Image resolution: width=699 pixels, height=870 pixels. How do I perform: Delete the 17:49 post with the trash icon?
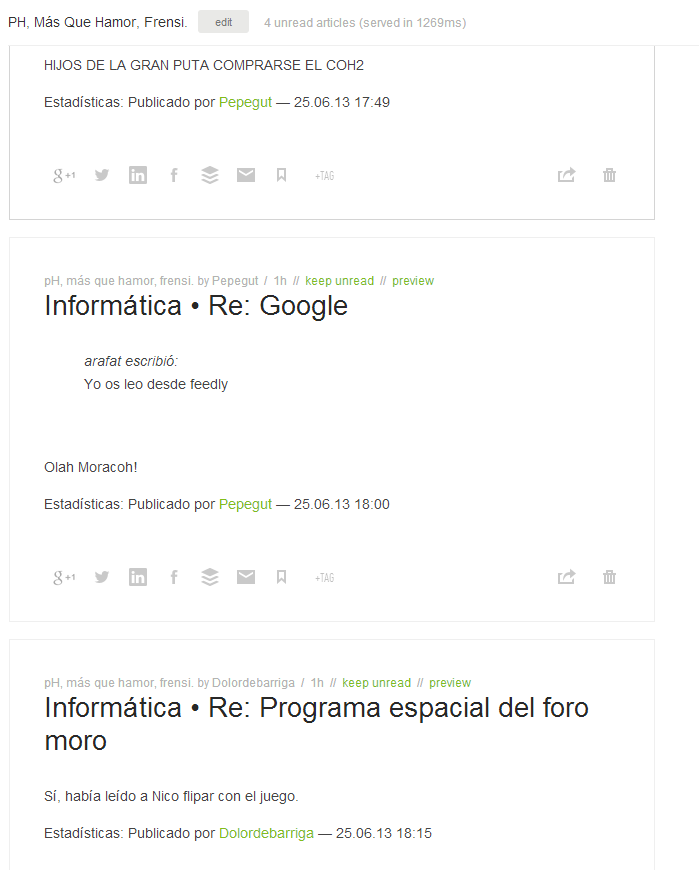coord(609,175)
